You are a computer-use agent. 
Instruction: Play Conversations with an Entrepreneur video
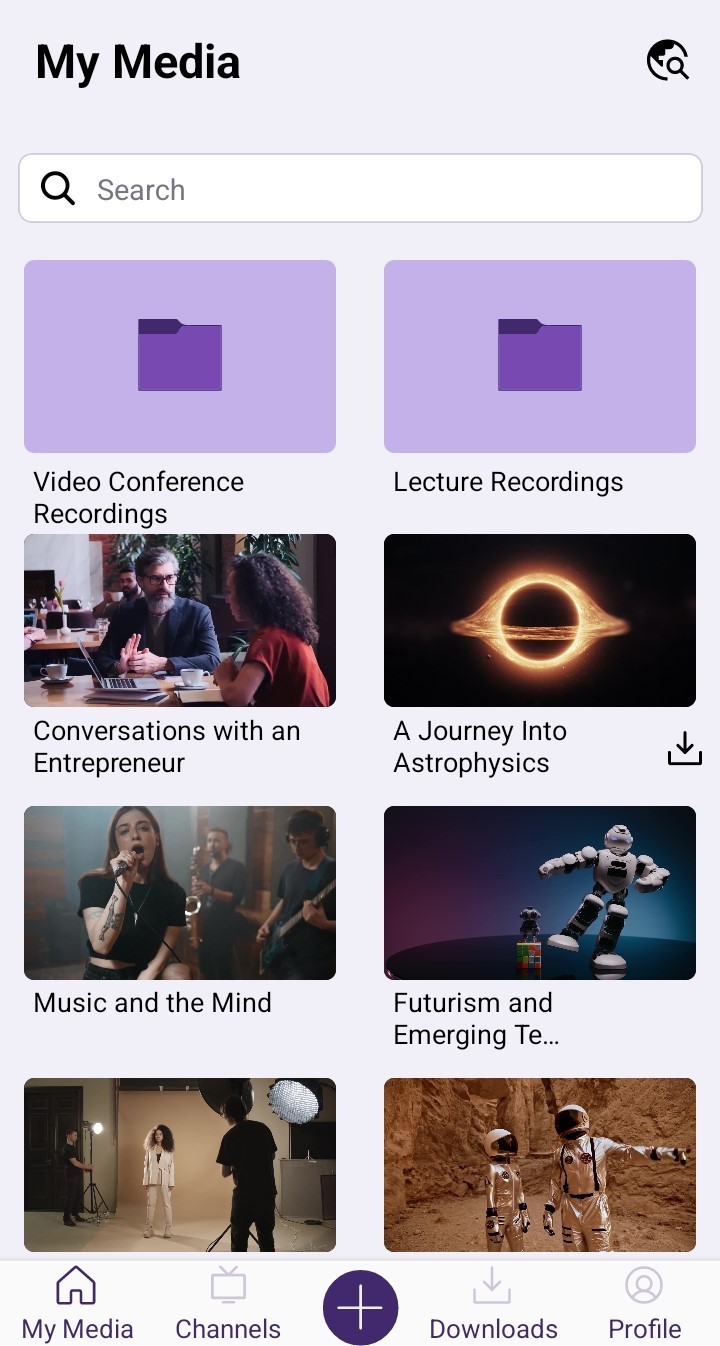pyautogui.click(x=180, y=620)
